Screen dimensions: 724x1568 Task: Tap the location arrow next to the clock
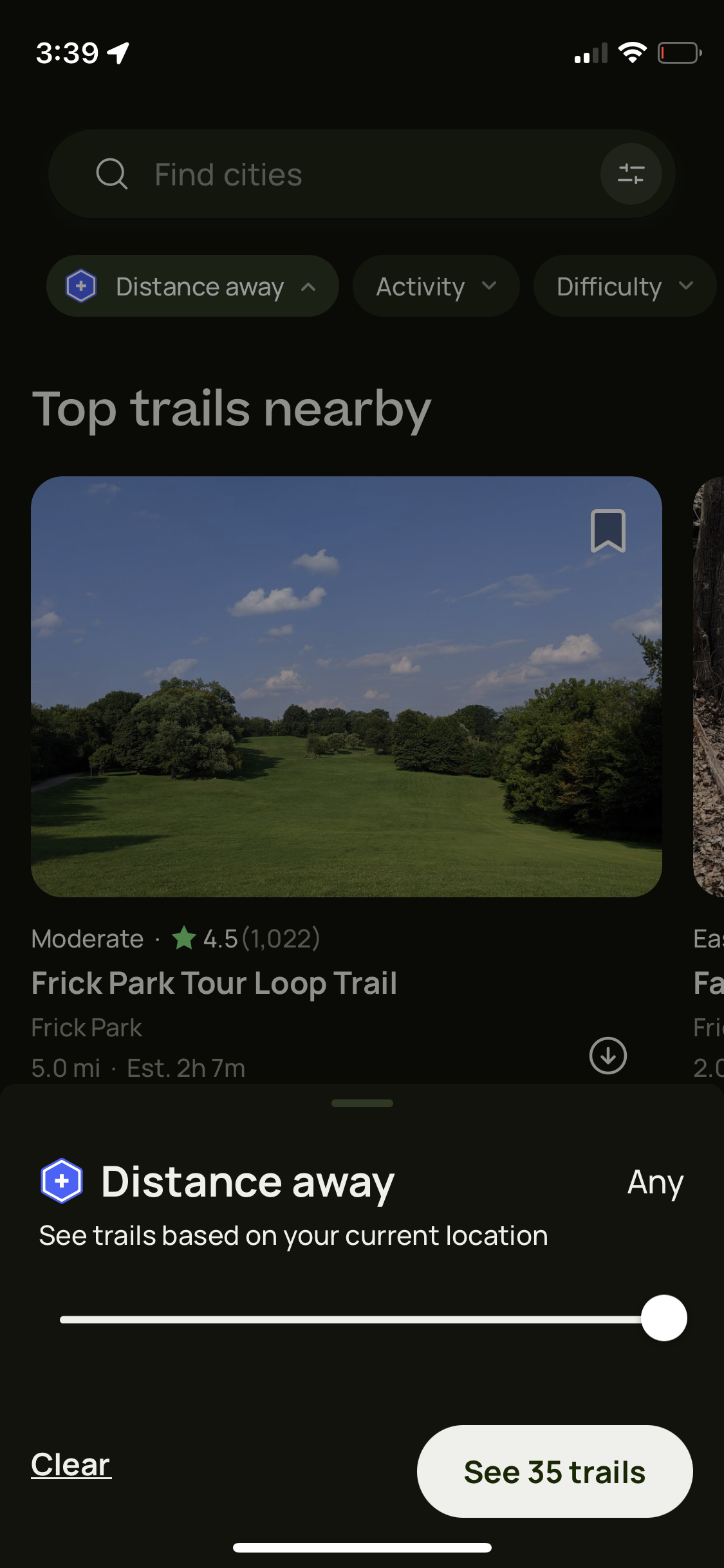coord(119,51)
